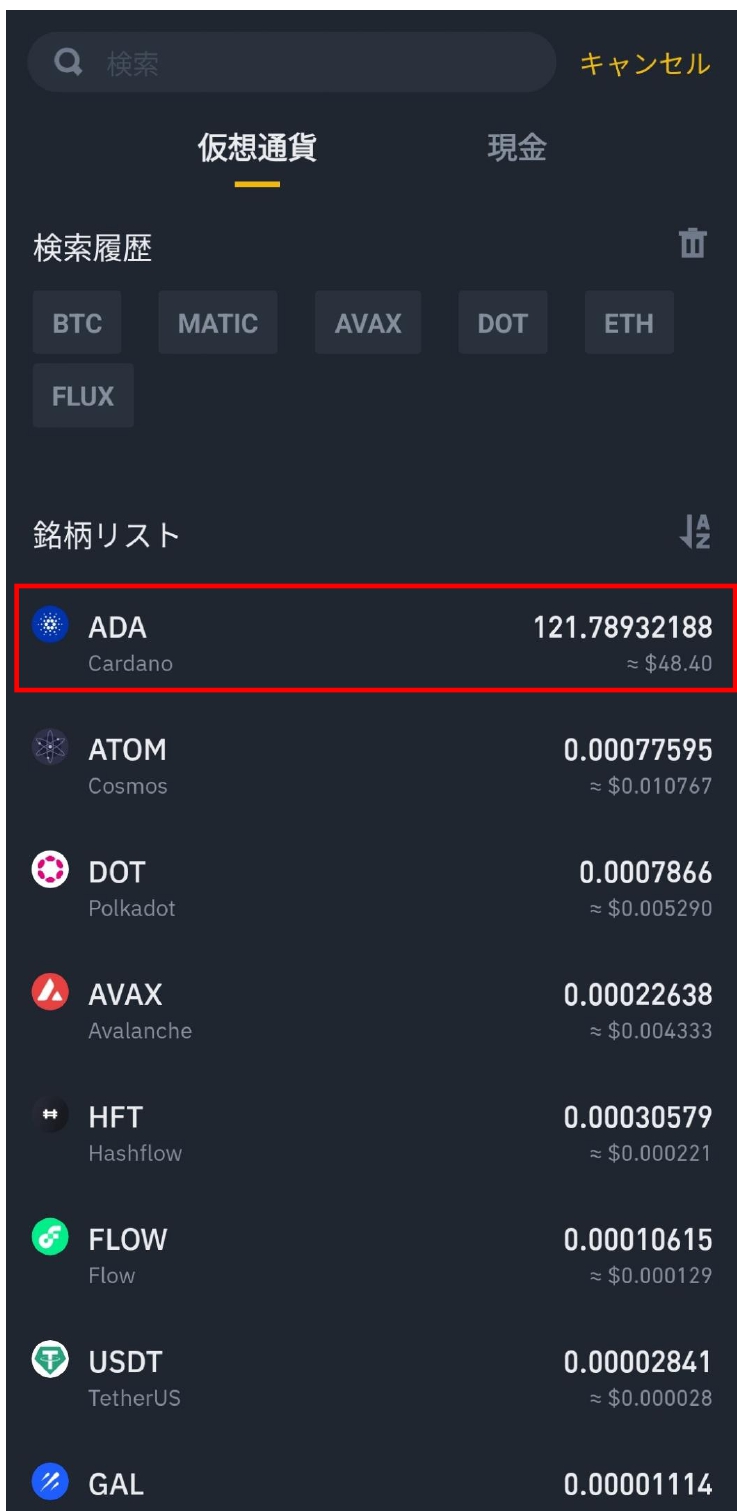Click the search magnifier icon
The height and width of the screenshot is (1511, 737).
[x=66, y=61]
